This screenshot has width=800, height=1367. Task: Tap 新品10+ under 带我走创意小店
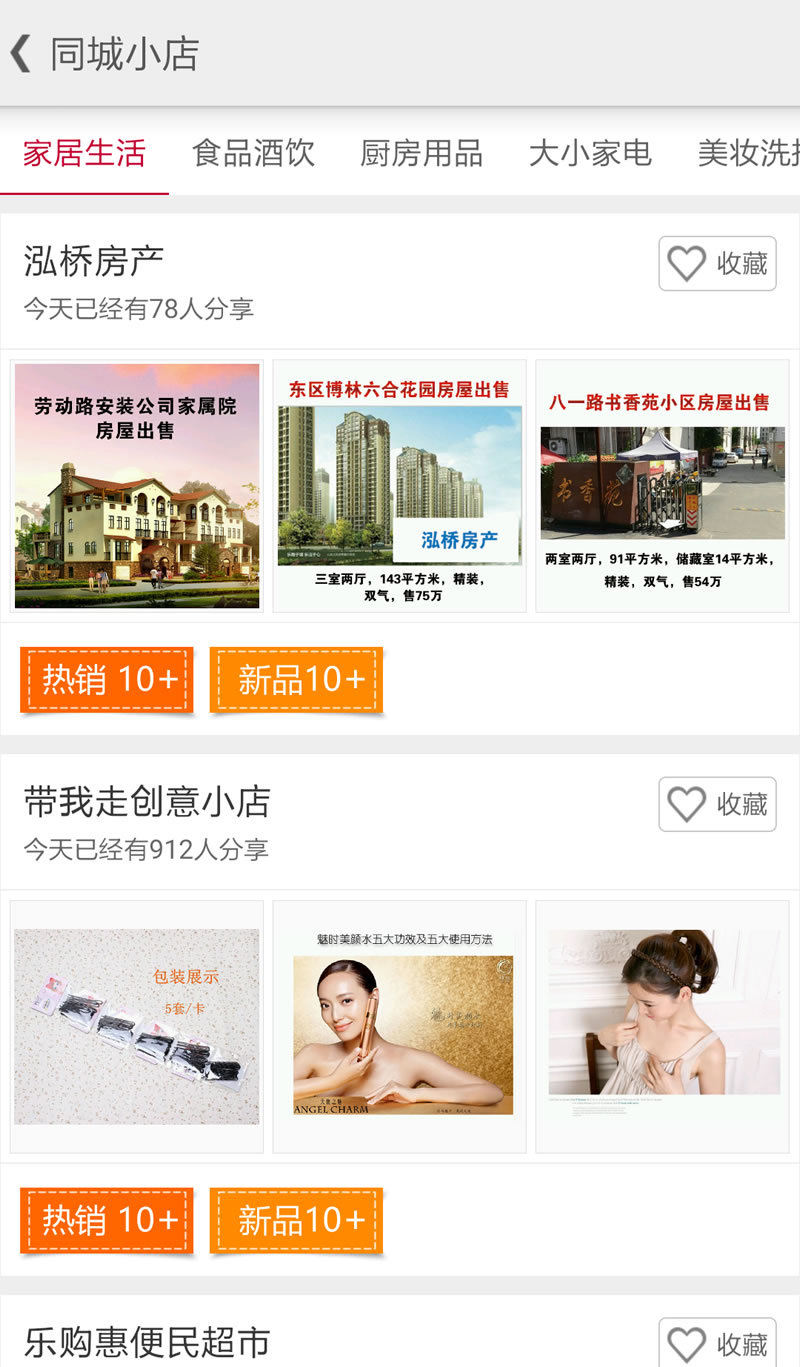295,1220
